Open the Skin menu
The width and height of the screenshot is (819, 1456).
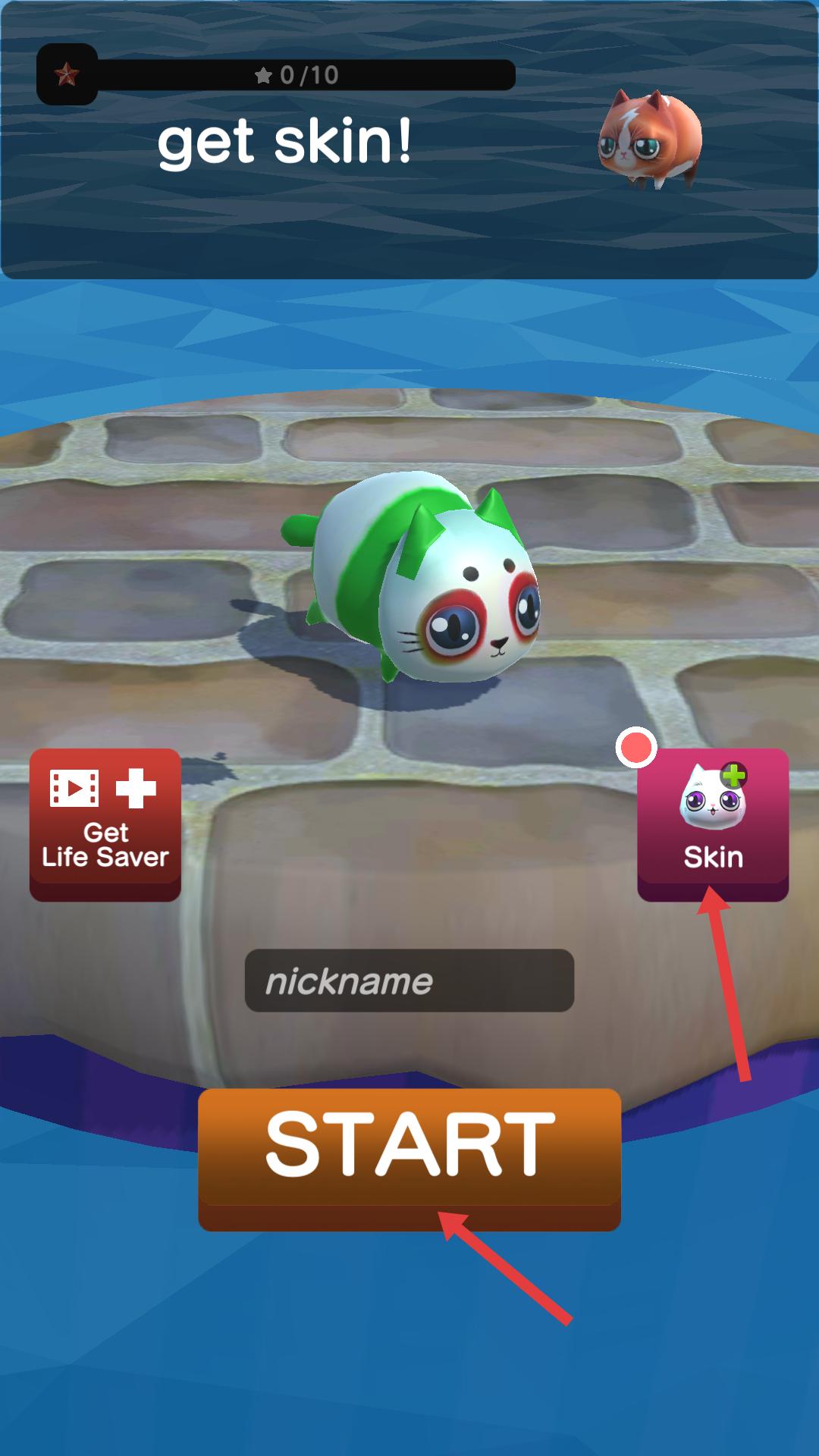click(x=713, y=824)
